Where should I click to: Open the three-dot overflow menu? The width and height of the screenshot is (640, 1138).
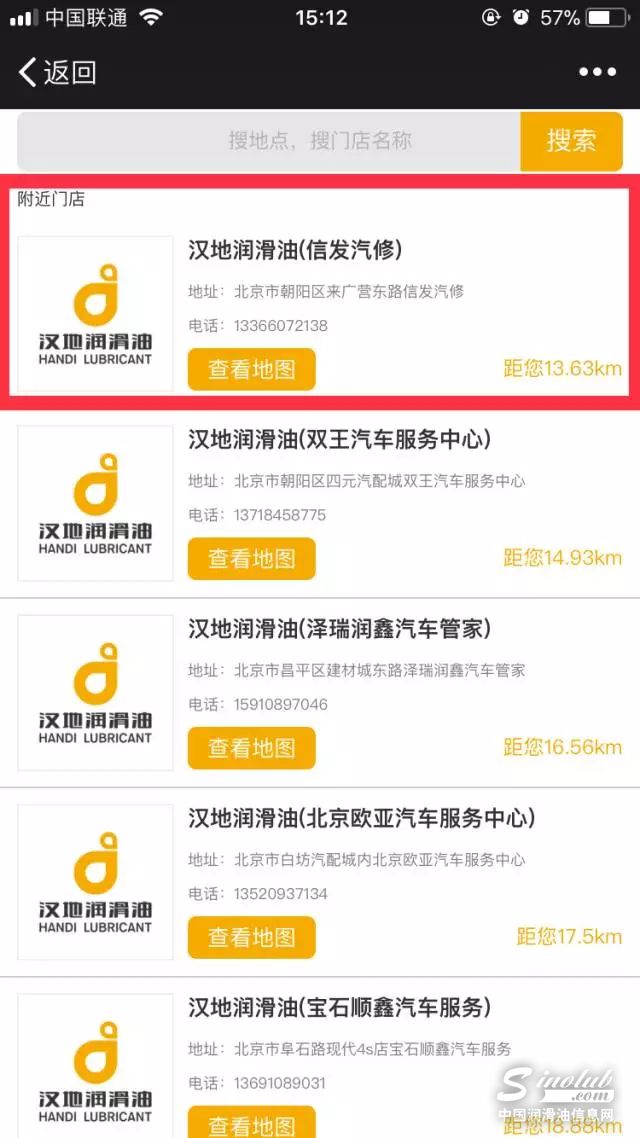tap(597, 72)
